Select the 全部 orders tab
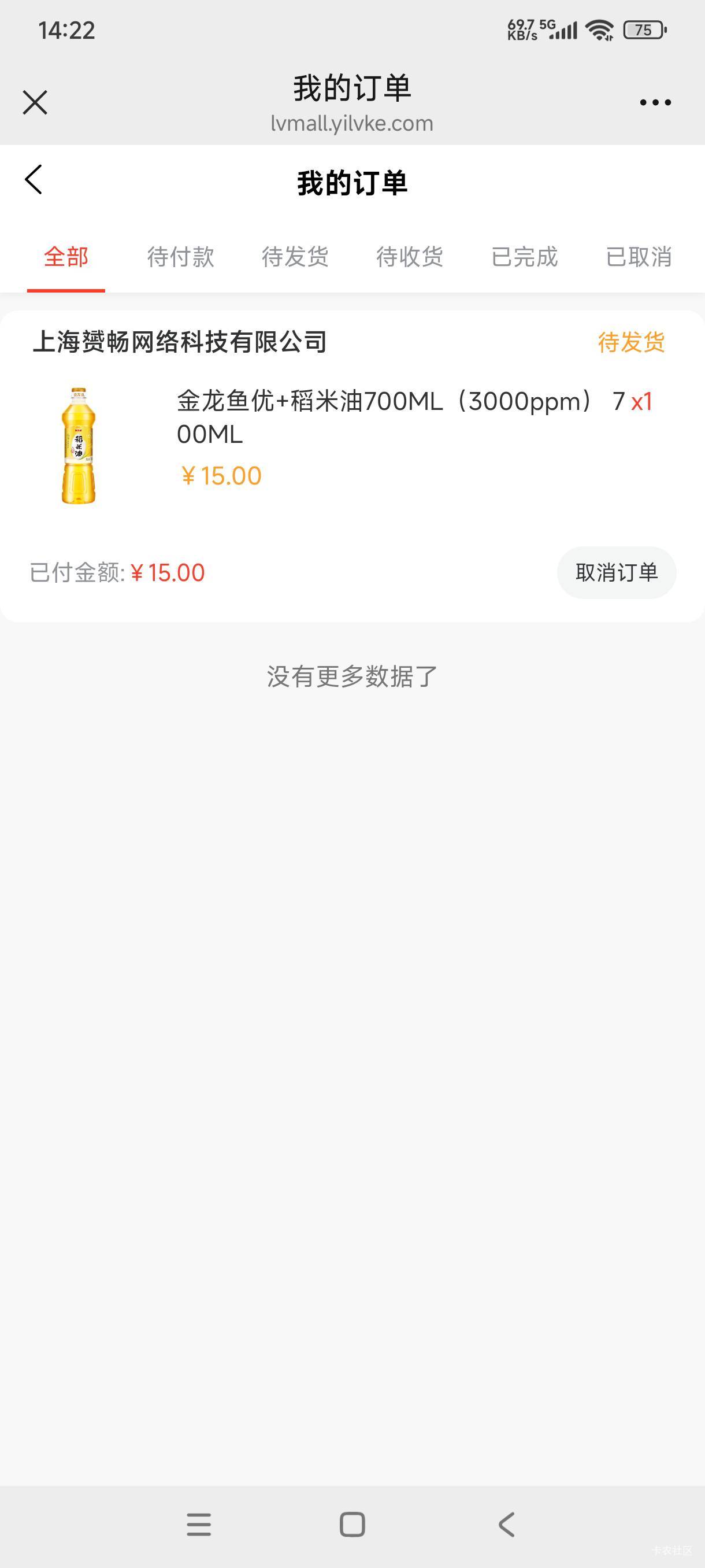The image size is (705, 1568). point(66,257)
